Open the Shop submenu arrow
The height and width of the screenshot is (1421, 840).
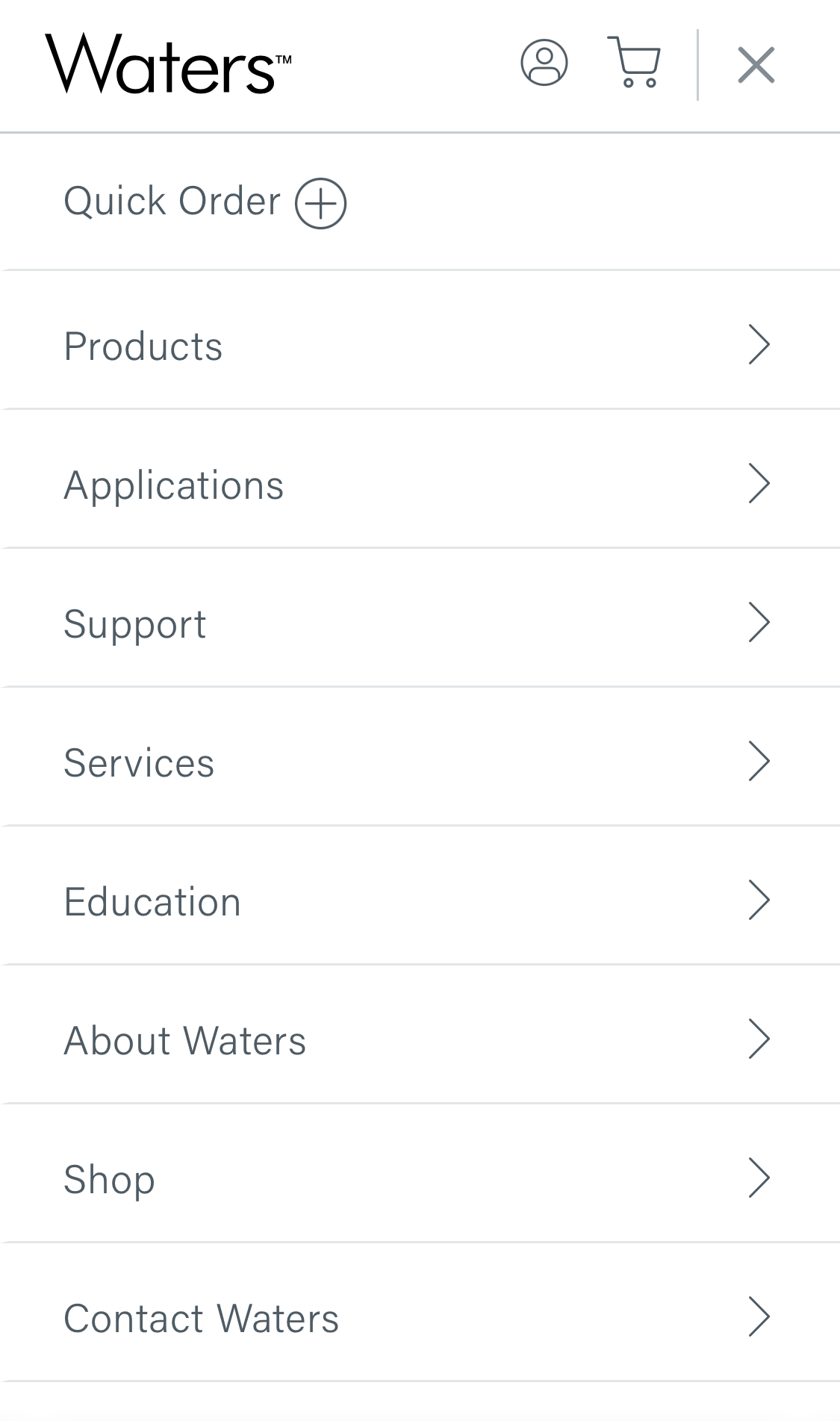(x=759, y=1178)
